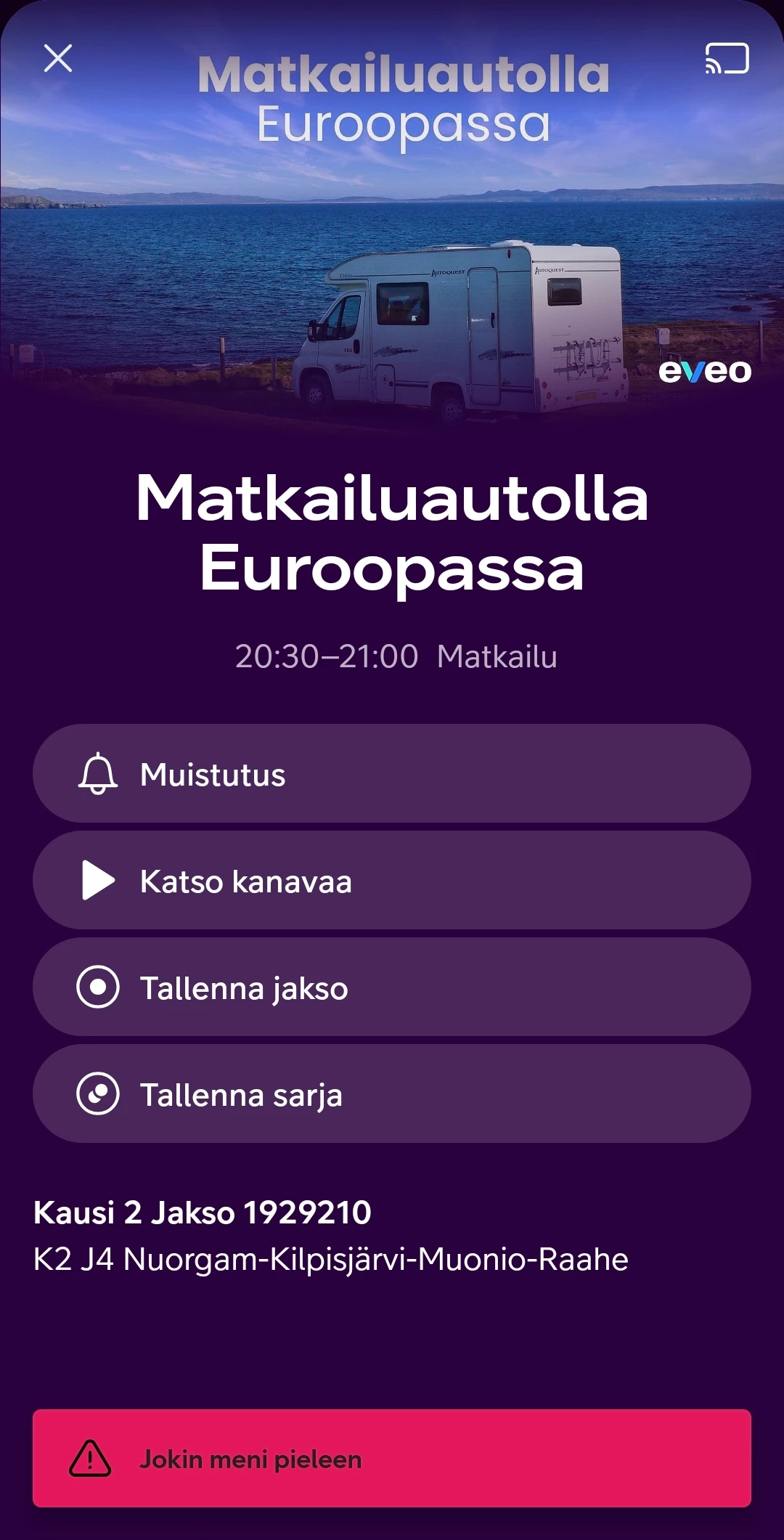Record this episode with Tallenna jakso
This screenshot has width=784, height=1540.
click(392, 987)
